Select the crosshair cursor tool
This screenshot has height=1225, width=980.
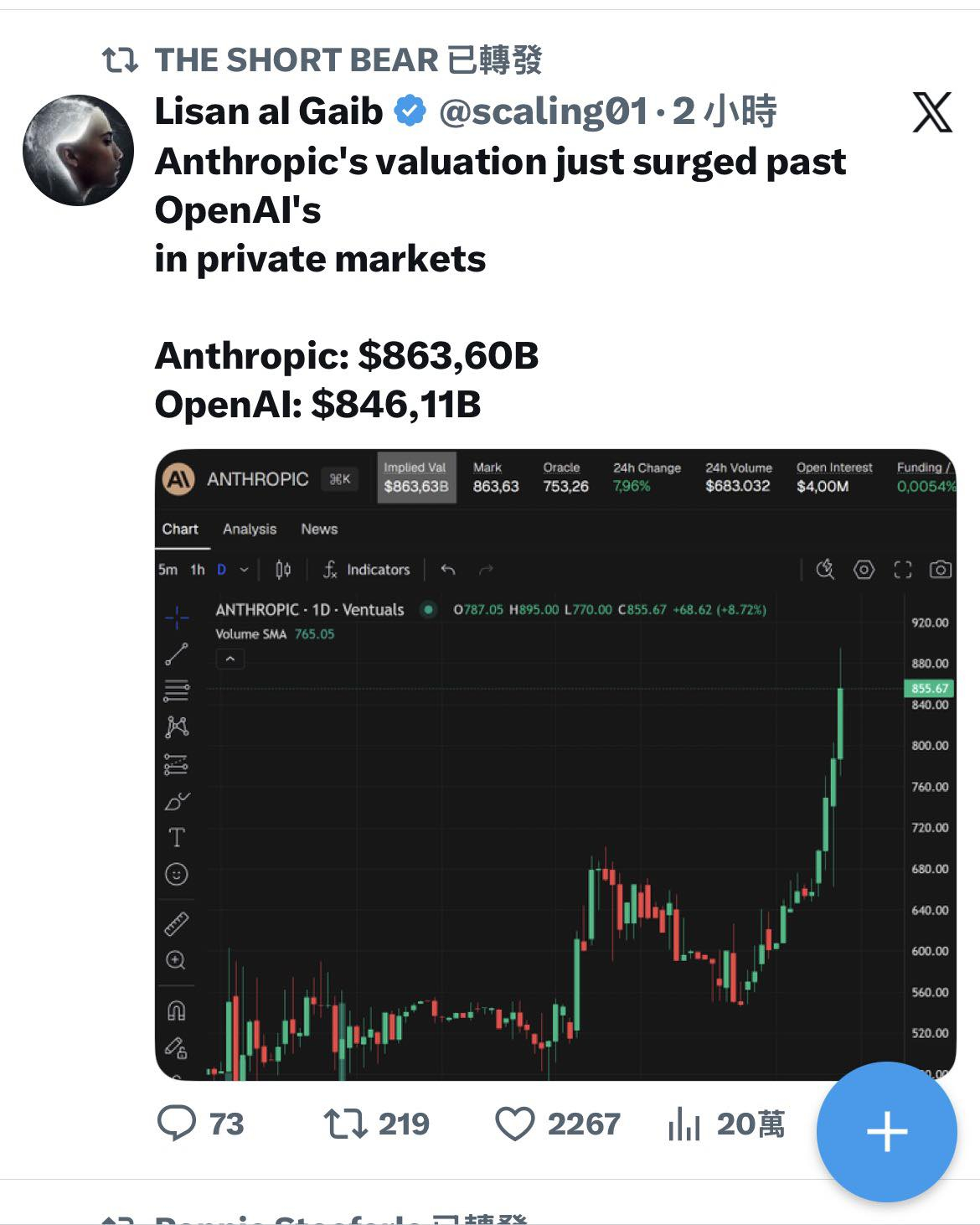click(x=176, y=617)
